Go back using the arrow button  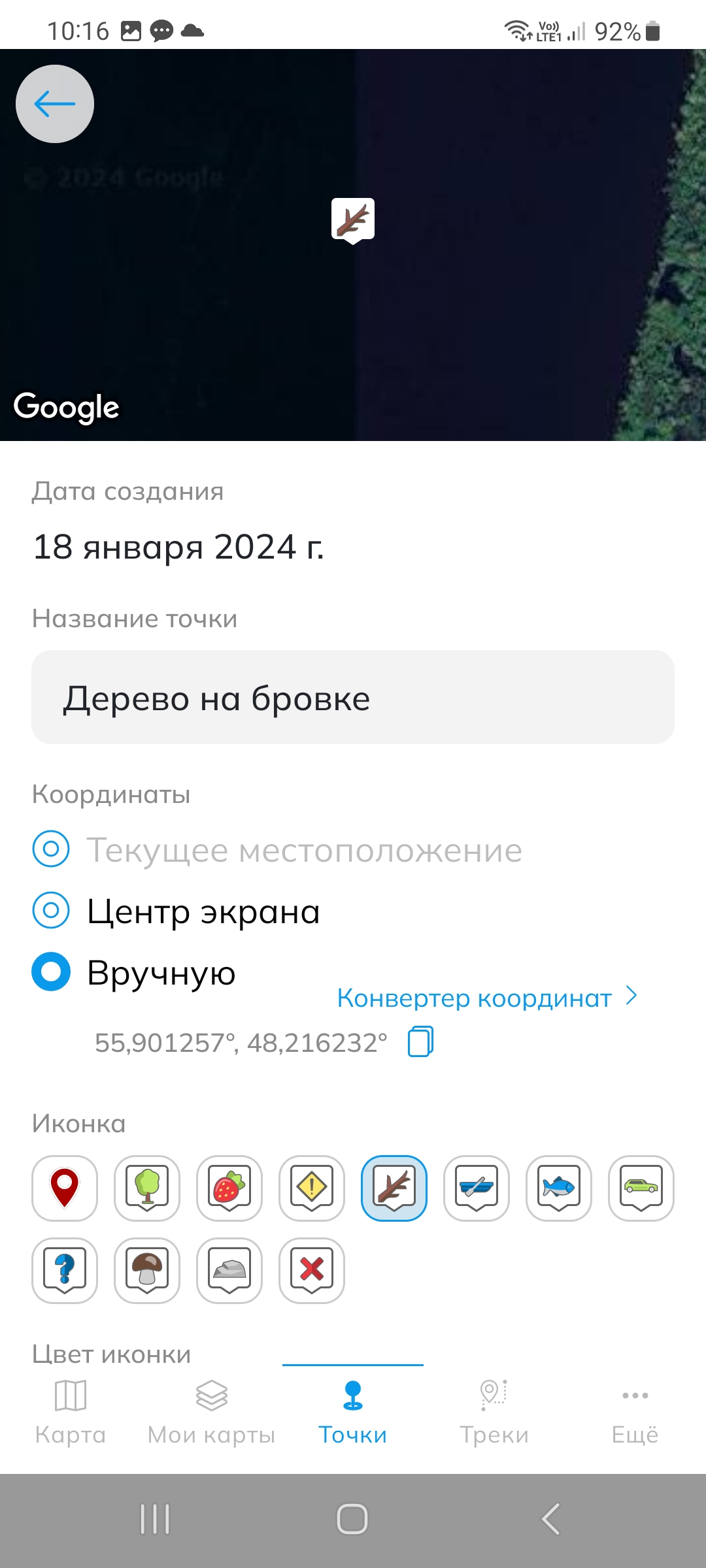[x=55, y=104]
